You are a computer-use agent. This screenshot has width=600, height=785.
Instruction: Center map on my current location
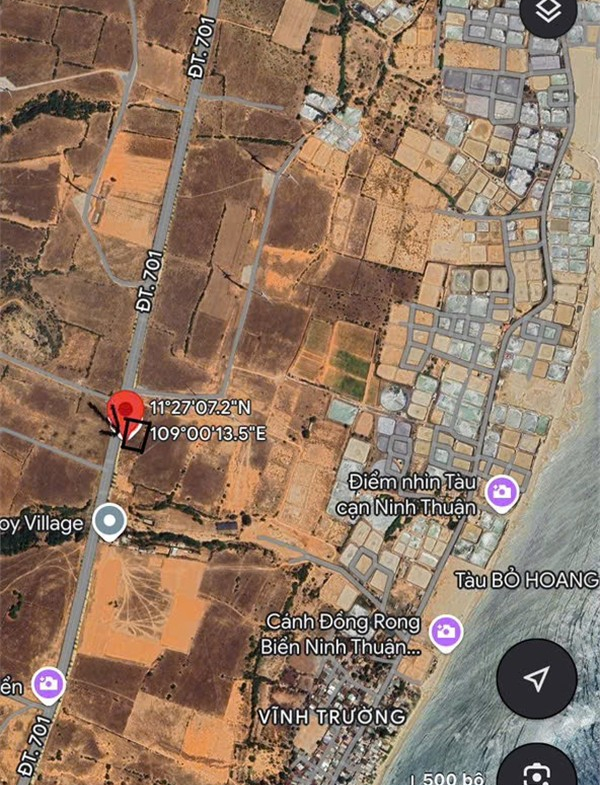[x=536, y=679]
